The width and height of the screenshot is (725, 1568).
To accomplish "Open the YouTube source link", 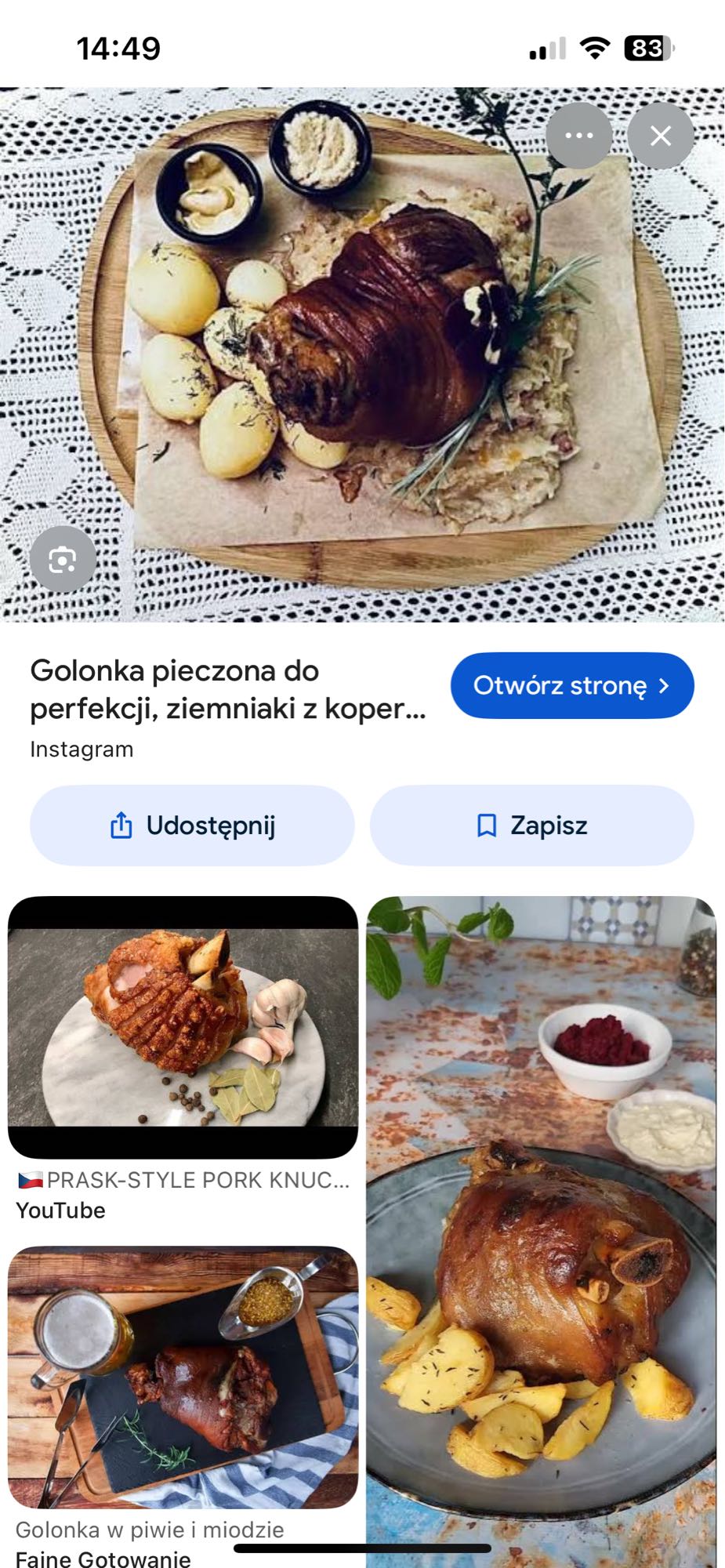I will coord(60,1210).
